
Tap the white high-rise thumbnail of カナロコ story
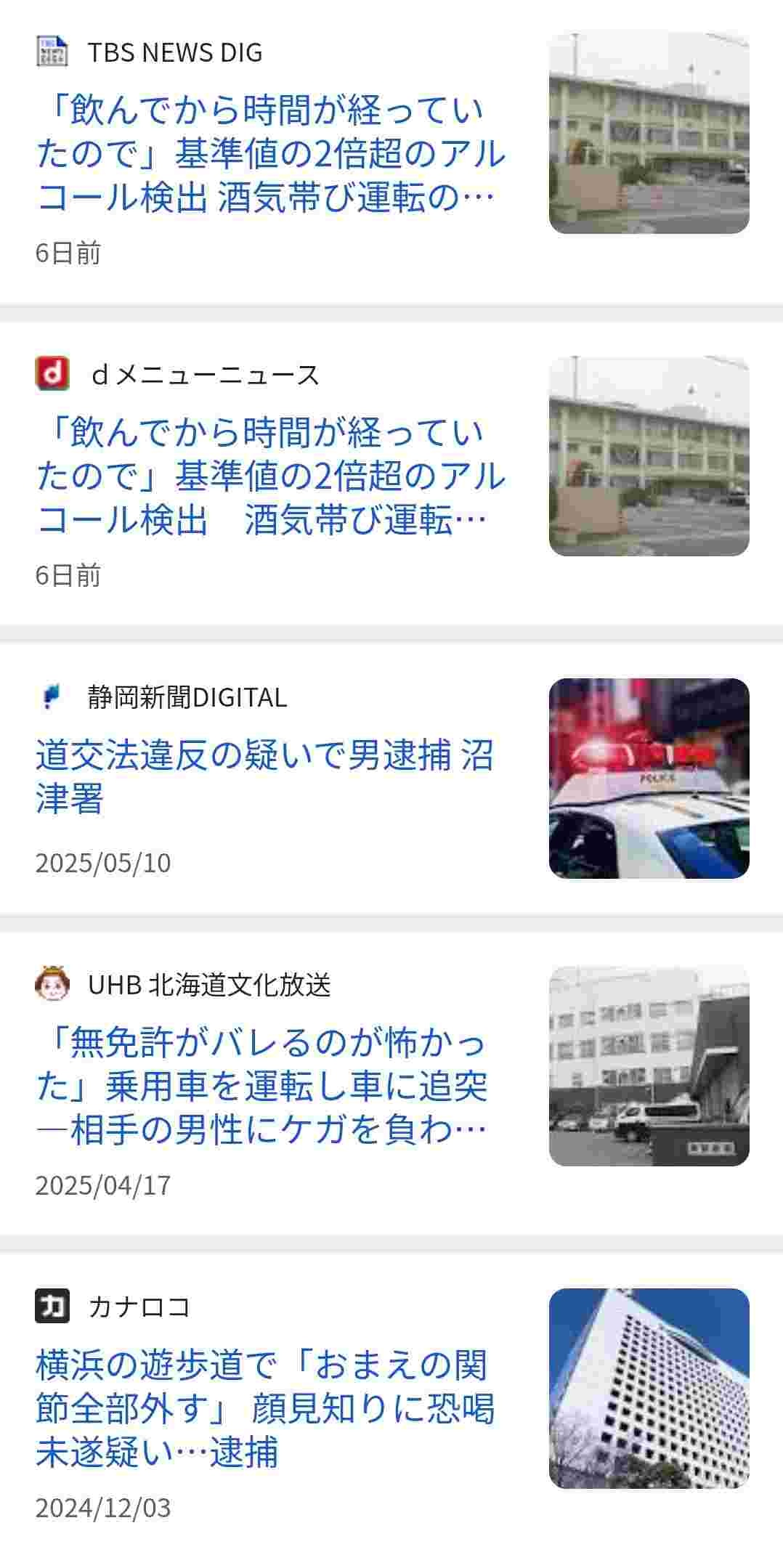coord(649,1389)
